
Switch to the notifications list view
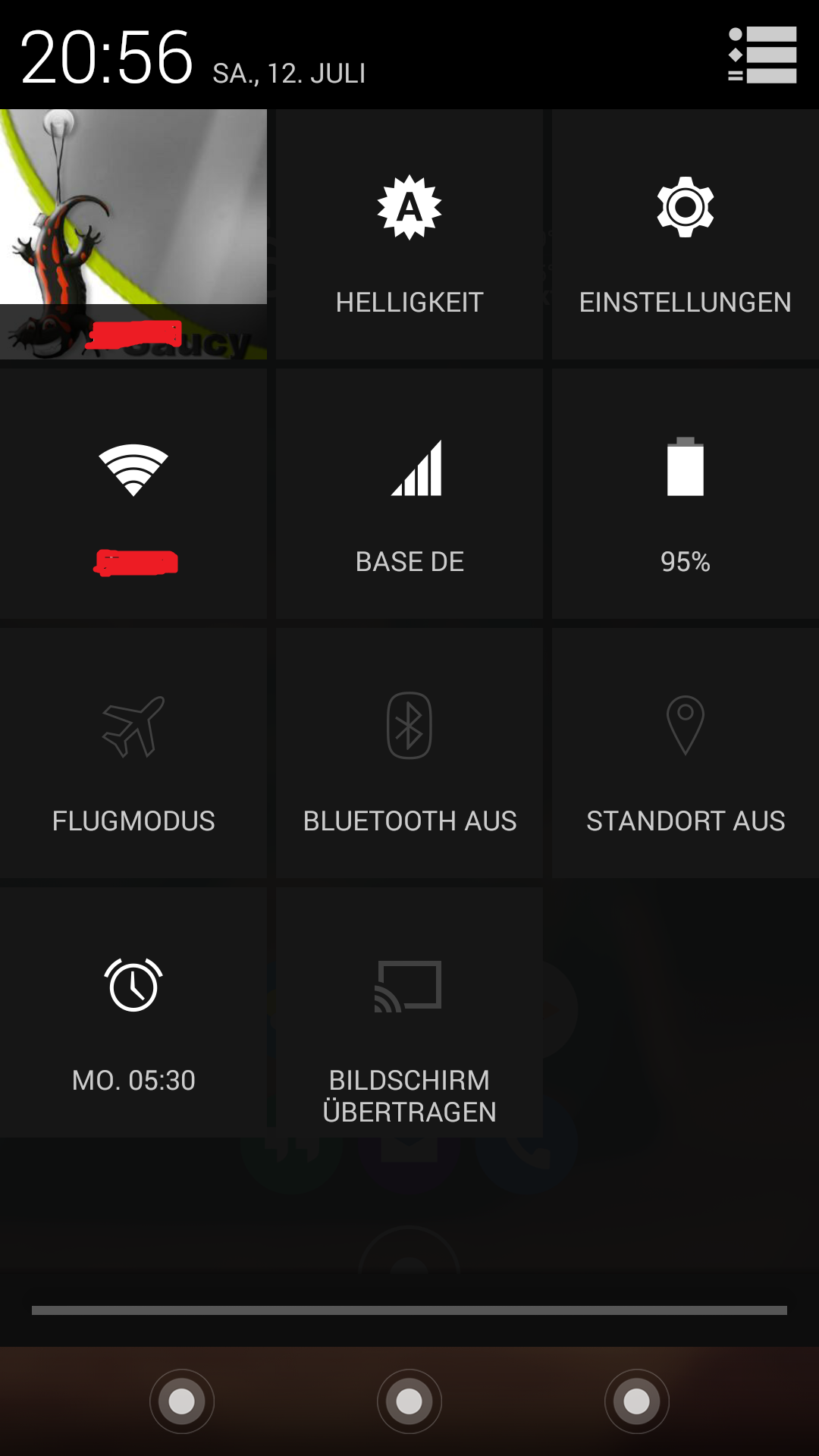pyautogui.click(x=762, y=55)
